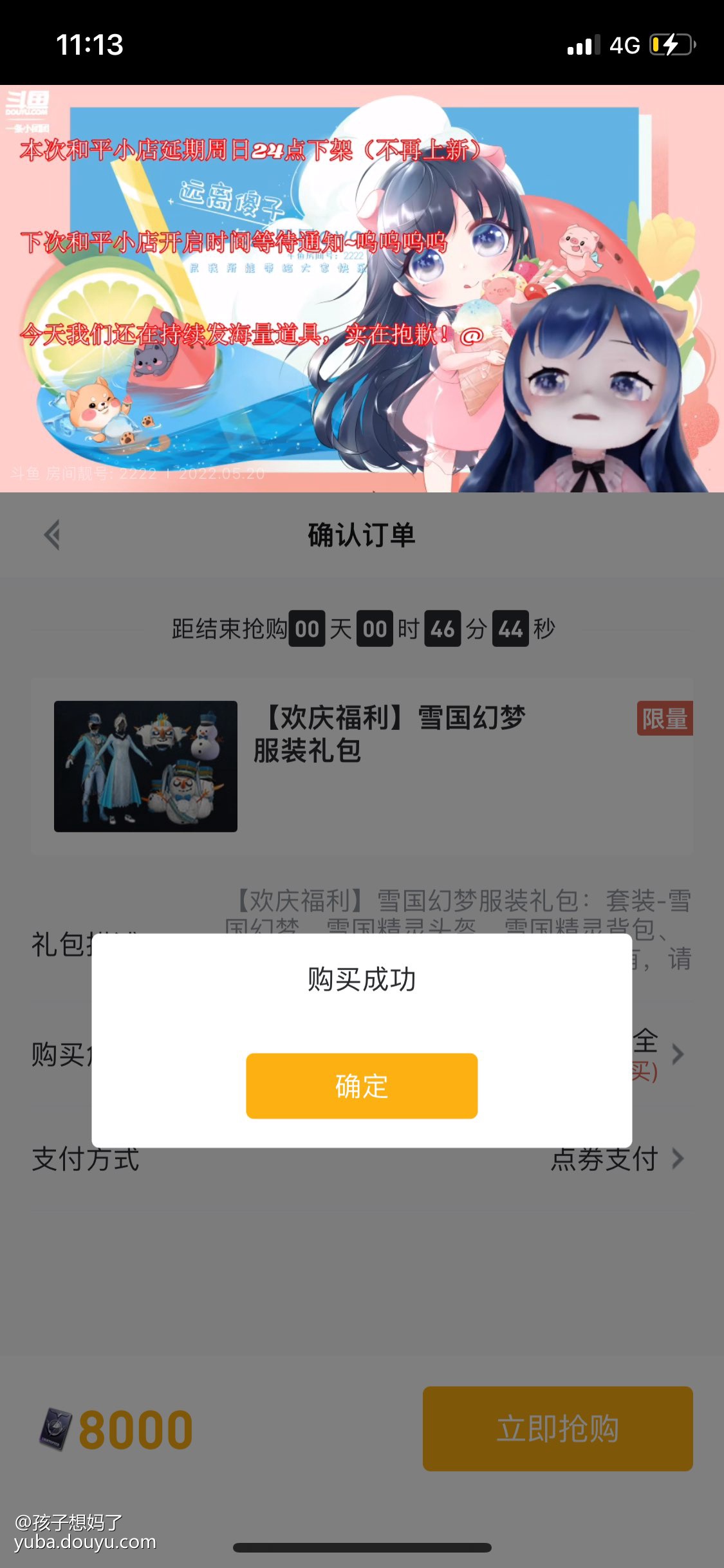This screenshot has height=1568, width=724.
Task: Go back from the 确认订单 page
Action: (53, 535)
